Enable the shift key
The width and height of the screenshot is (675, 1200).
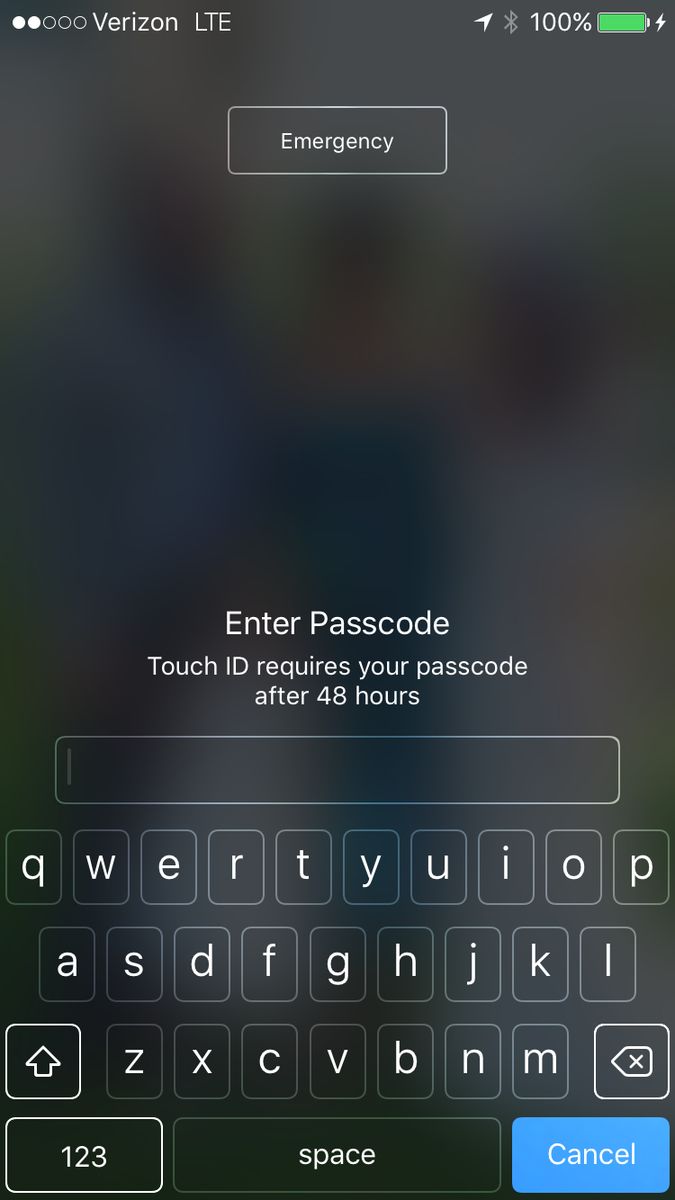(x=43, y=1061)
